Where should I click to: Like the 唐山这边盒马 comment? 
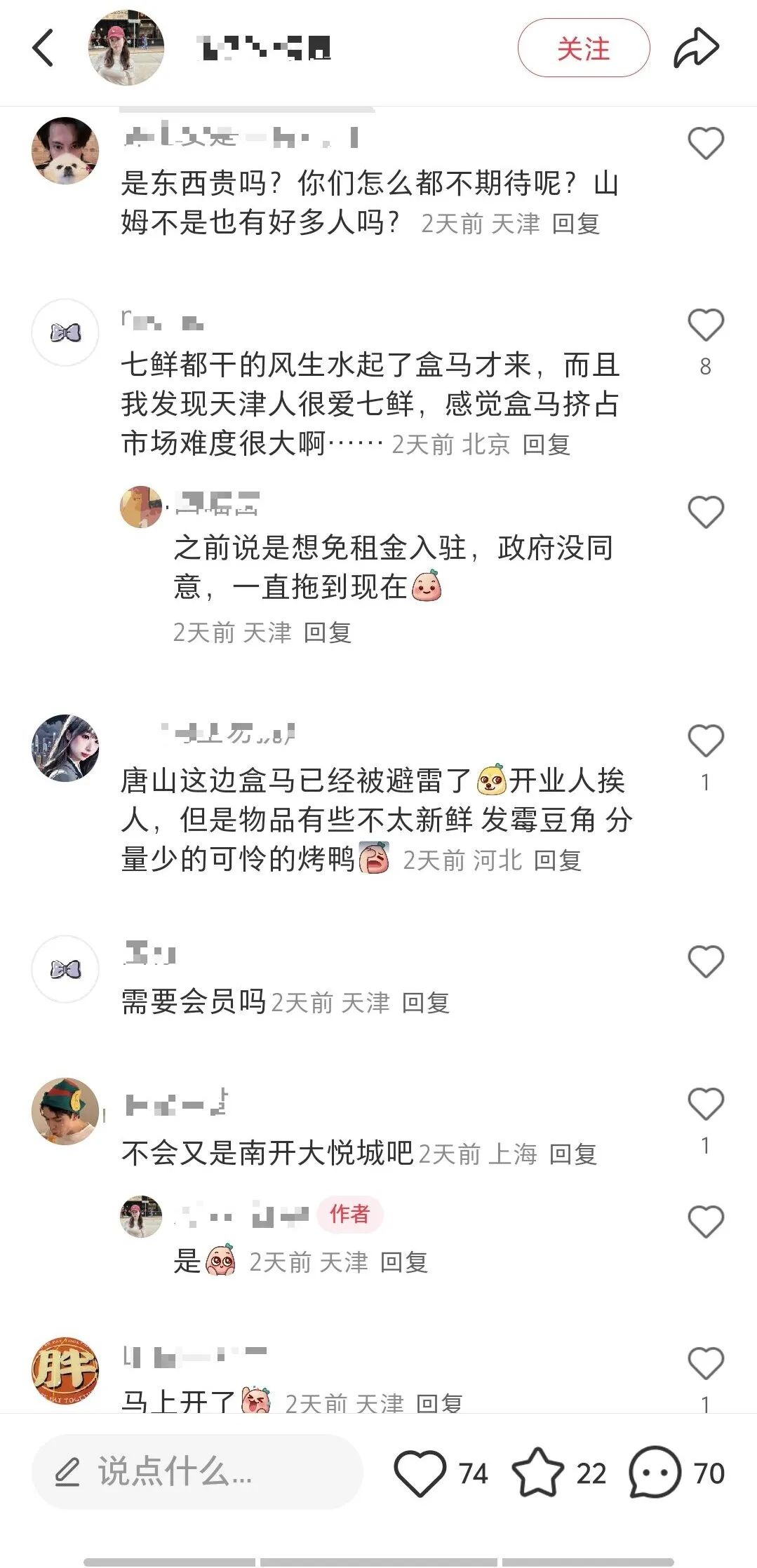pos(705,741)
